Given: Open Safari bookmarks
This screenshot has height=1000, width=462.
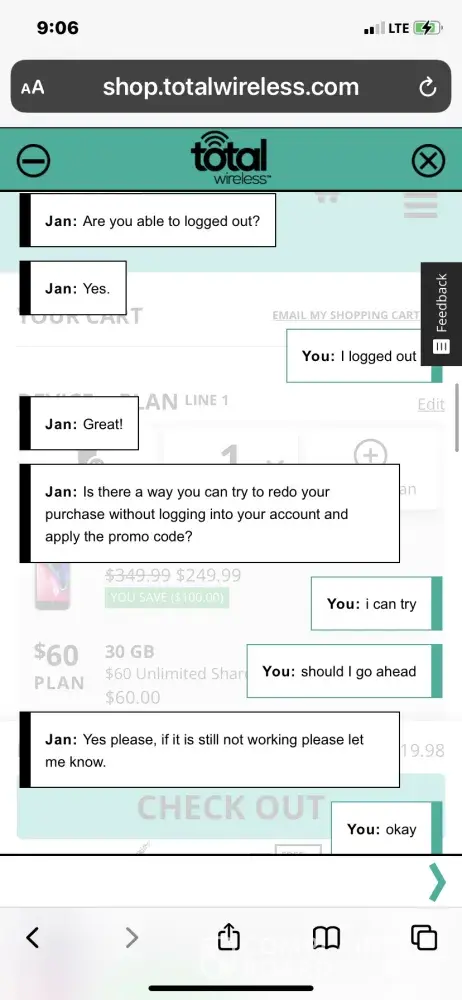Looking at the screenshot, I should (327, 937).
